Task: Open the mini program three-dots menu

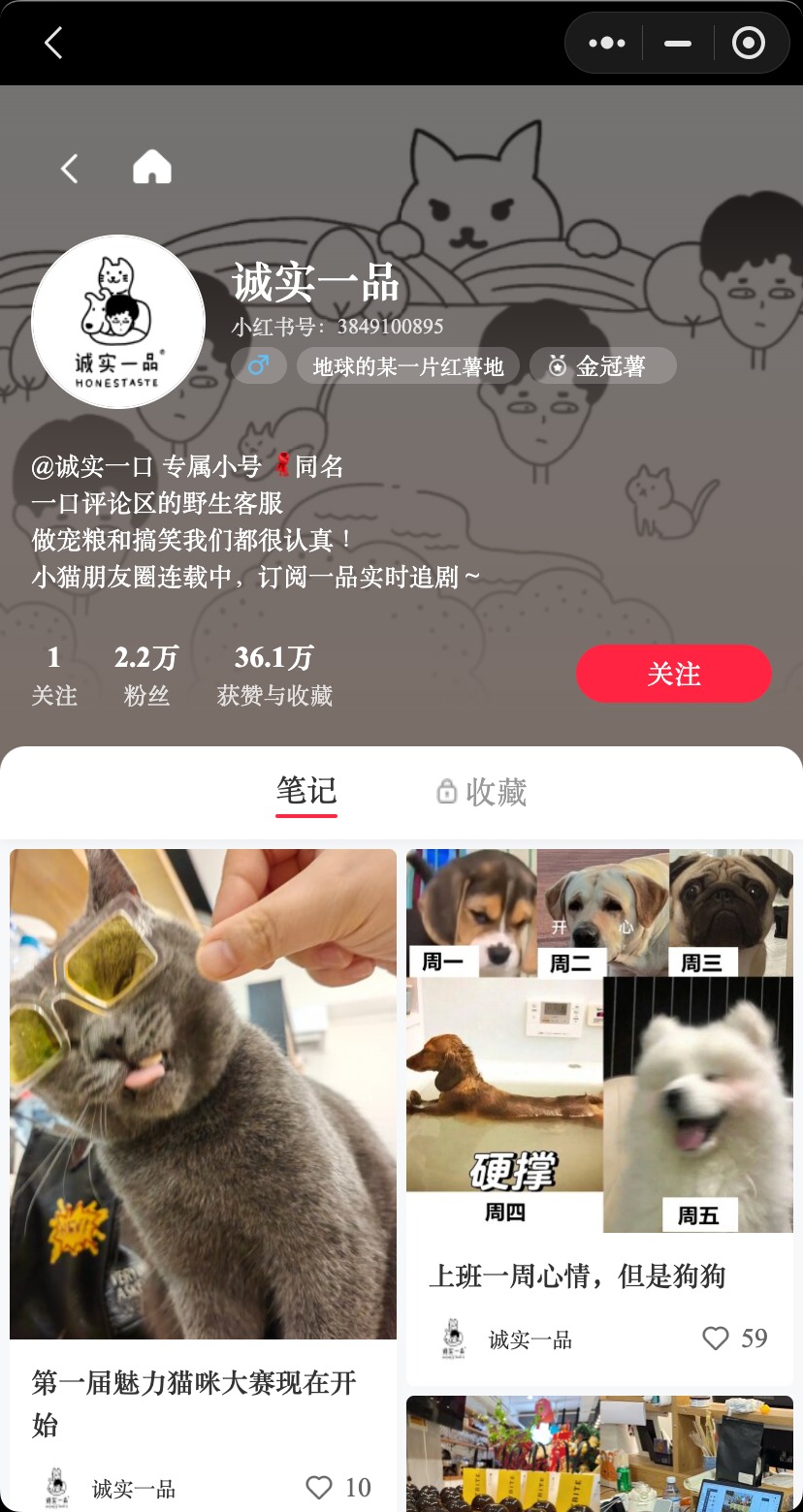Action: [x=607, y=43]
